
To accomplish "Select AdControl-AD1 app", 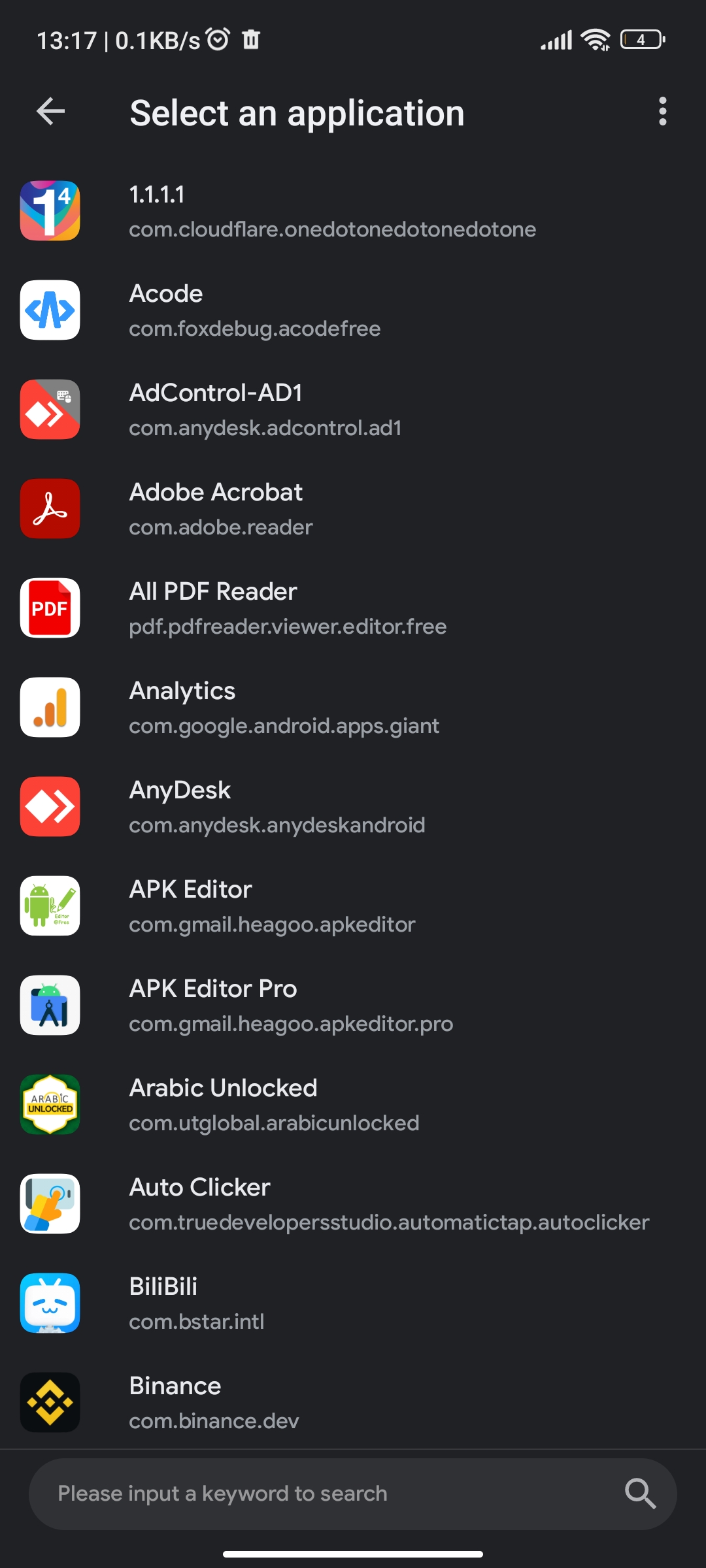I will 353,410.
